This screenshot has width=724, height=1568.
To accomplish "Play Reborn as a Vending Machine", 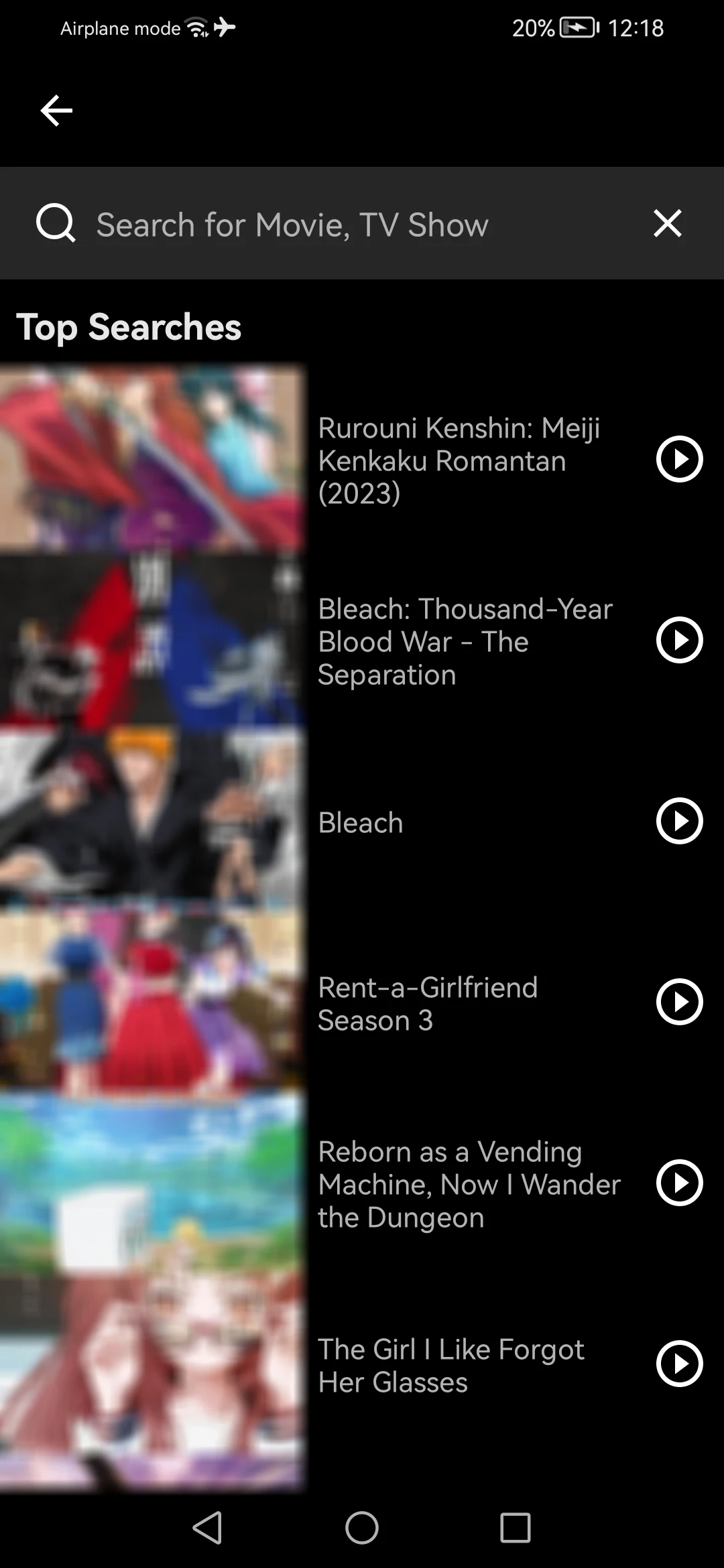I will click(x=678, y=1183).
